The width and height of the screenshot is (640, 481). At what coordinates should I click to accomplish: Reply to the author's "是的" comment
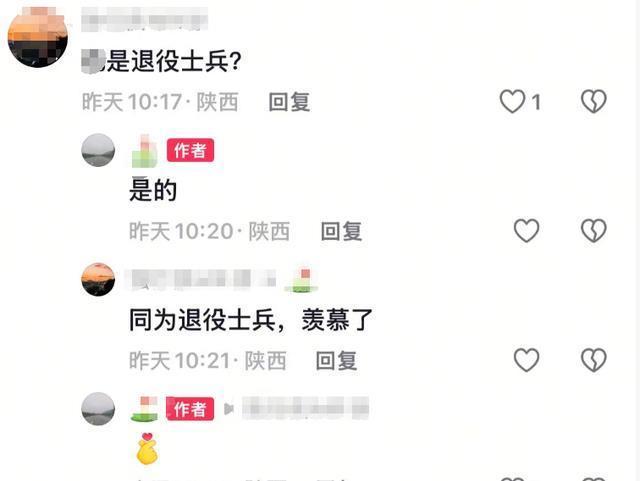click(341, 231)
